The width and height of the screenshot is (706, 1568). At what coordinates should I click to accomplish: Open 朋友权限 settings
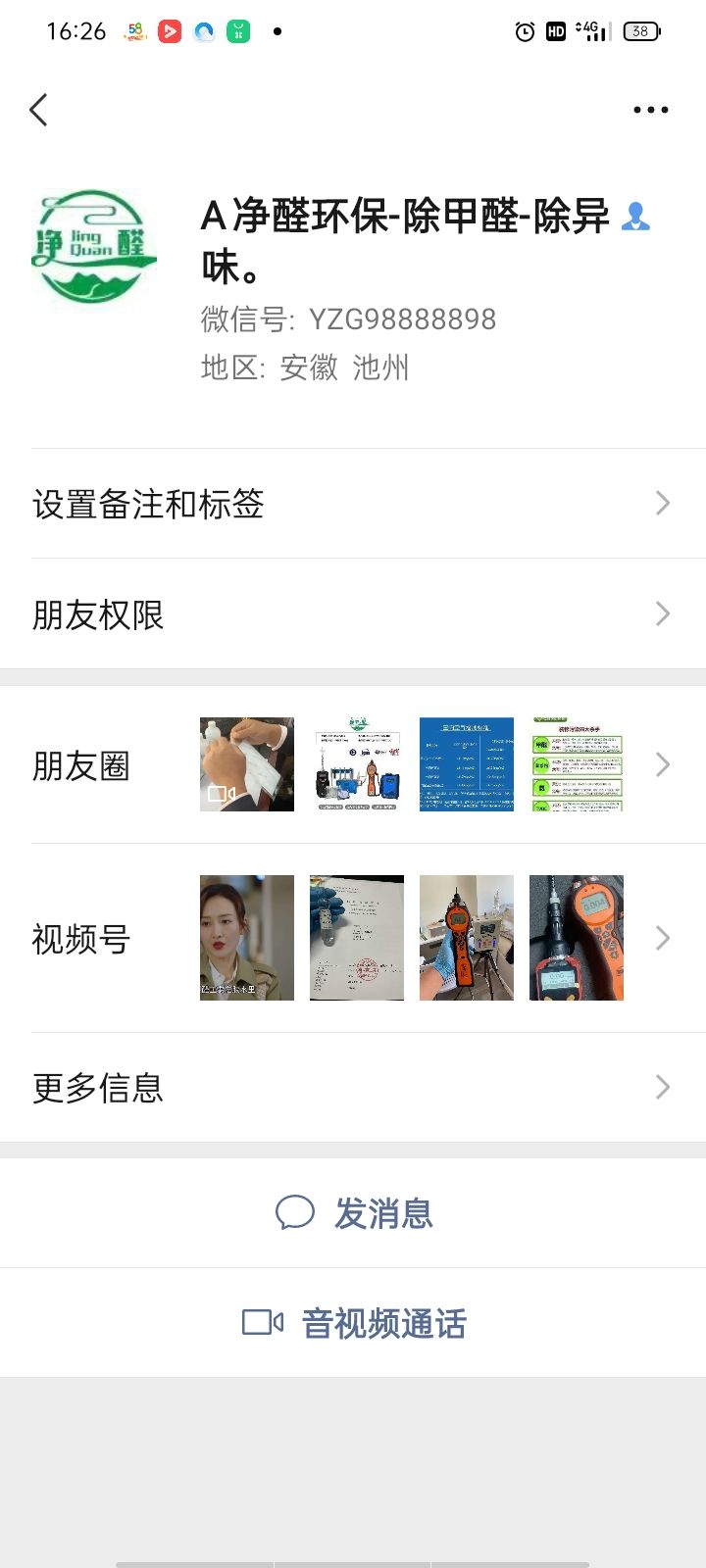(x=353, y=614)
